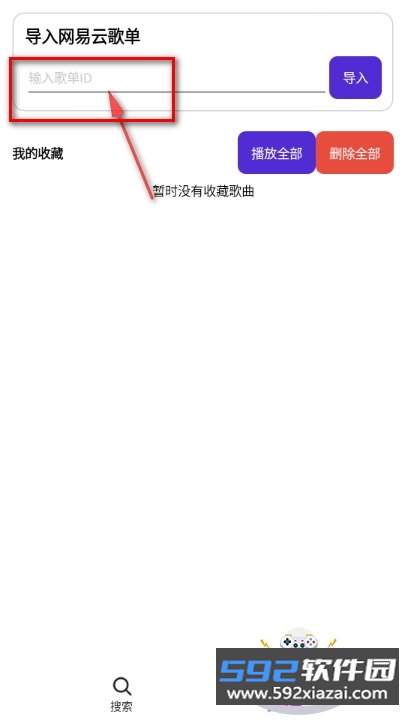Switch to the 搜索 tab
The width and height of the screenshot is (405, 720).
pyautogui.click(x=122, y=694)
